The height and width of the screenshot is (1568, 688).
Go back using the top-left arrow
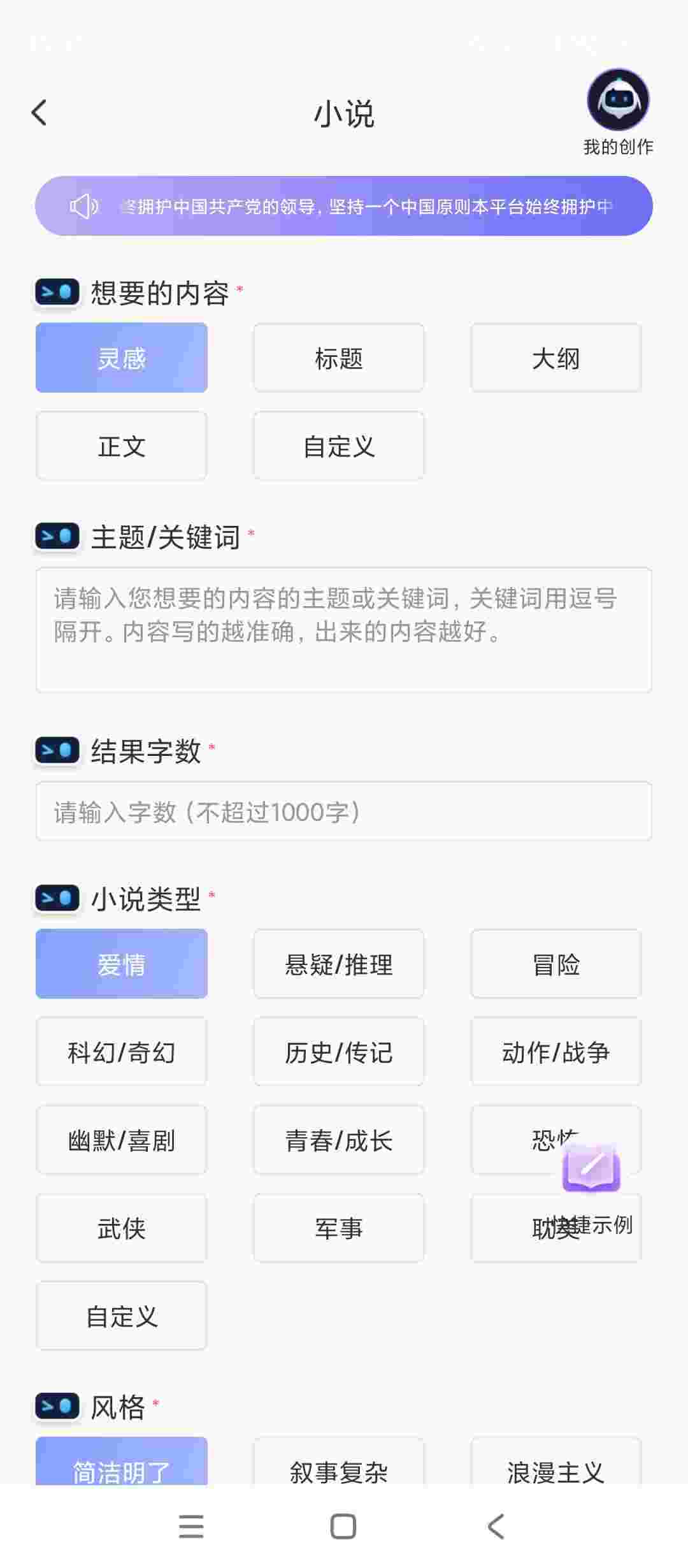tap(39, 113)
